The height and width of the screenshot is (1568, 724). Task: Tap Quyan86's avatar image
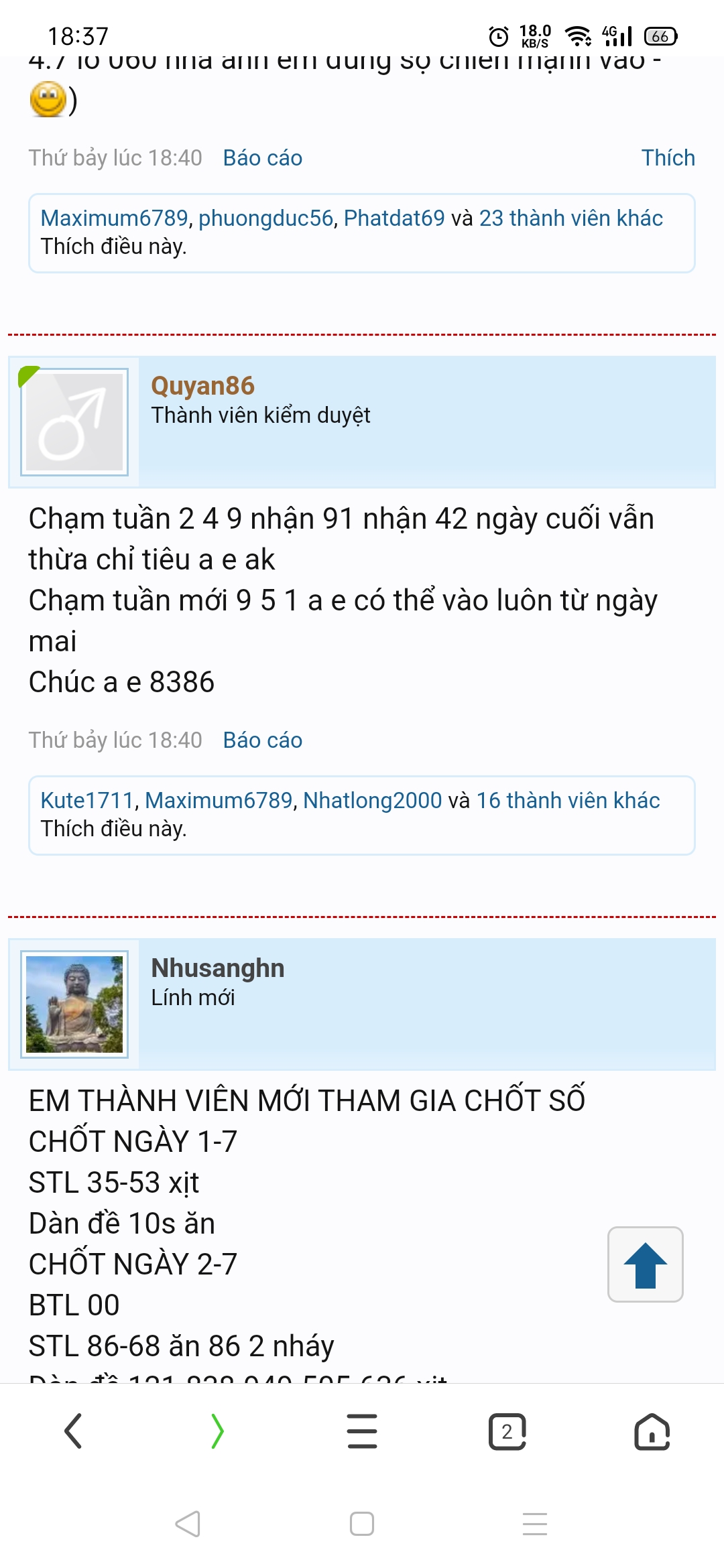click(x=74, y=422)
